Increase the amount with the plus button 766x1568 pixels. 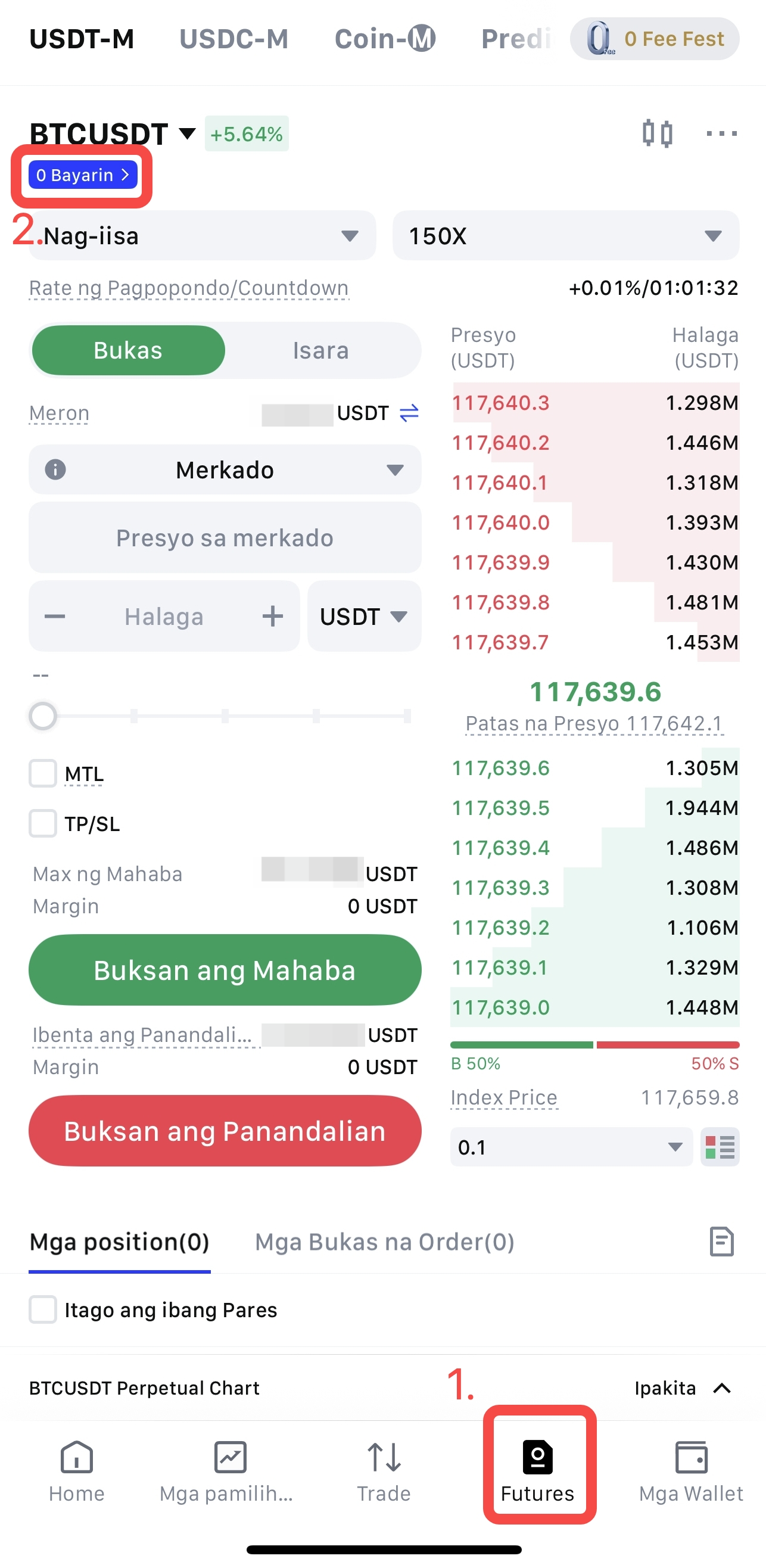(x=273, y=617)
